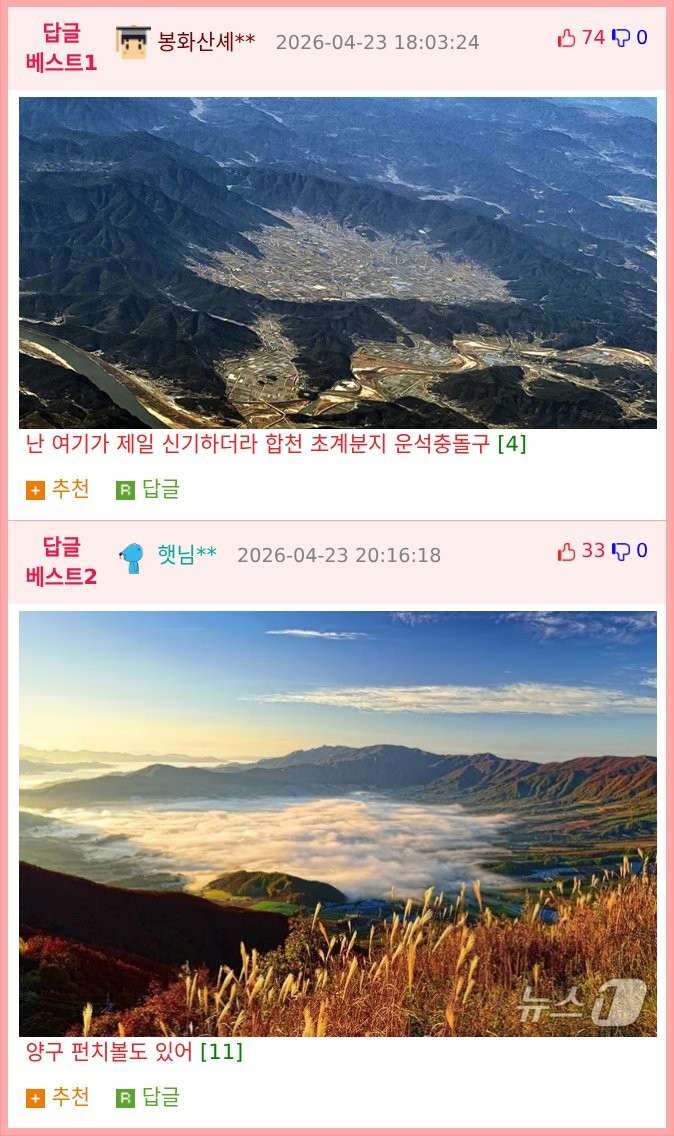Tap 답글 under the 양구 펀치볼 comment
674x1136 pixels.
click(x=148, y=1097)
